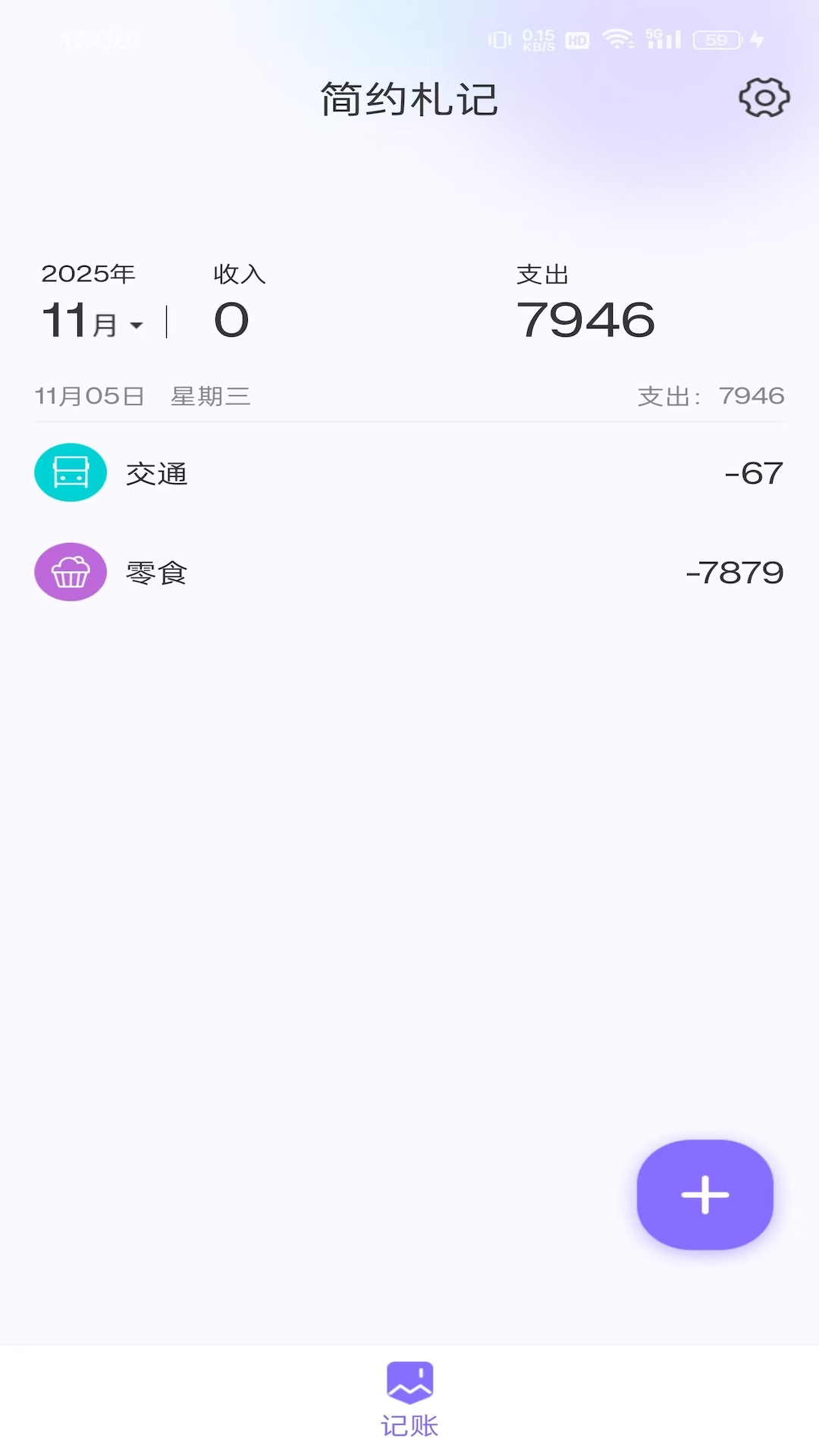
Task: Collapse the 11月05日 day section header
Action: coord(91,395)
